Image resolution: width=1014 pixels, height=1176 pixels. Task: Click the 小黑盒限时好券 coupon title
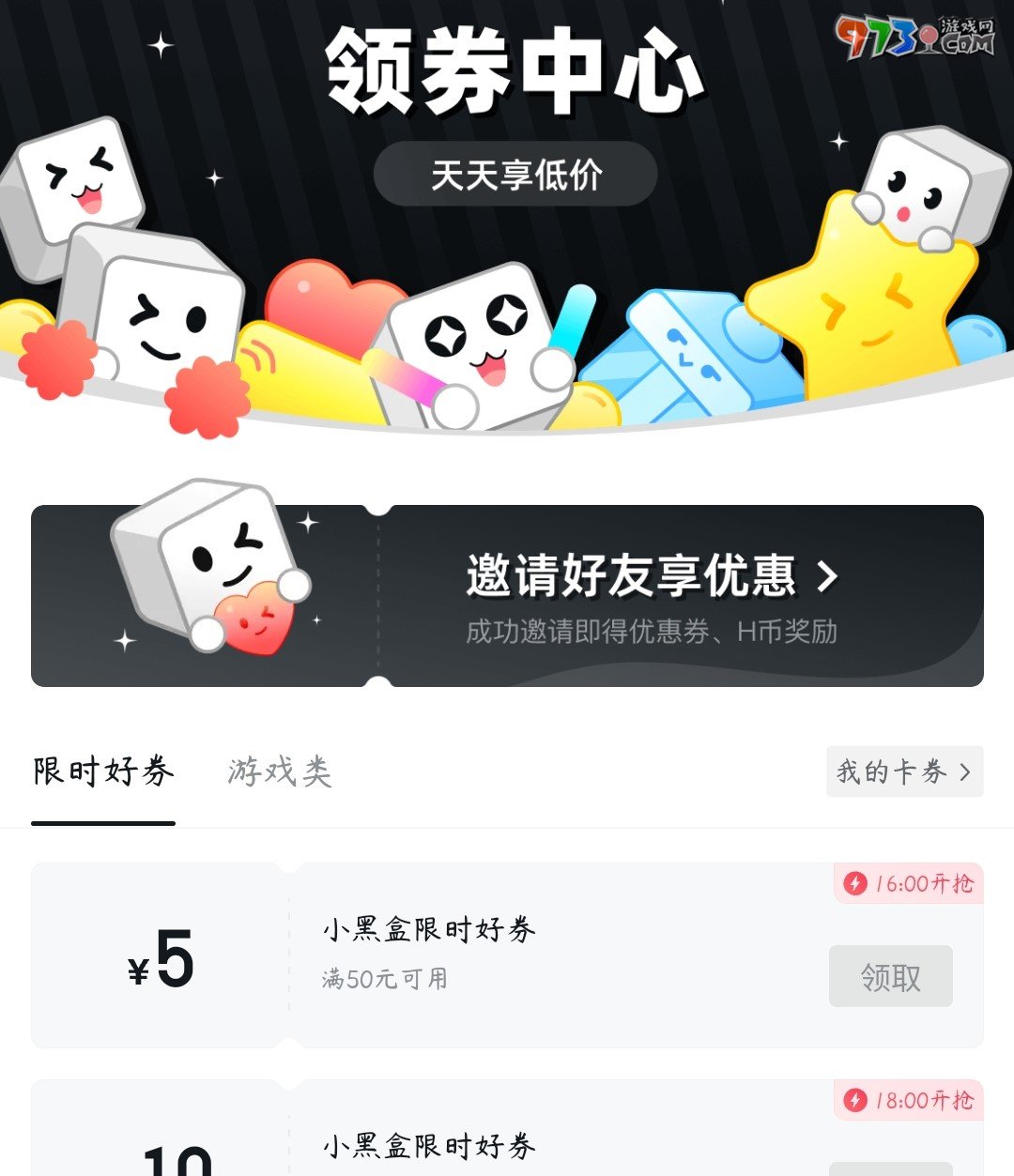coord(427,929)
